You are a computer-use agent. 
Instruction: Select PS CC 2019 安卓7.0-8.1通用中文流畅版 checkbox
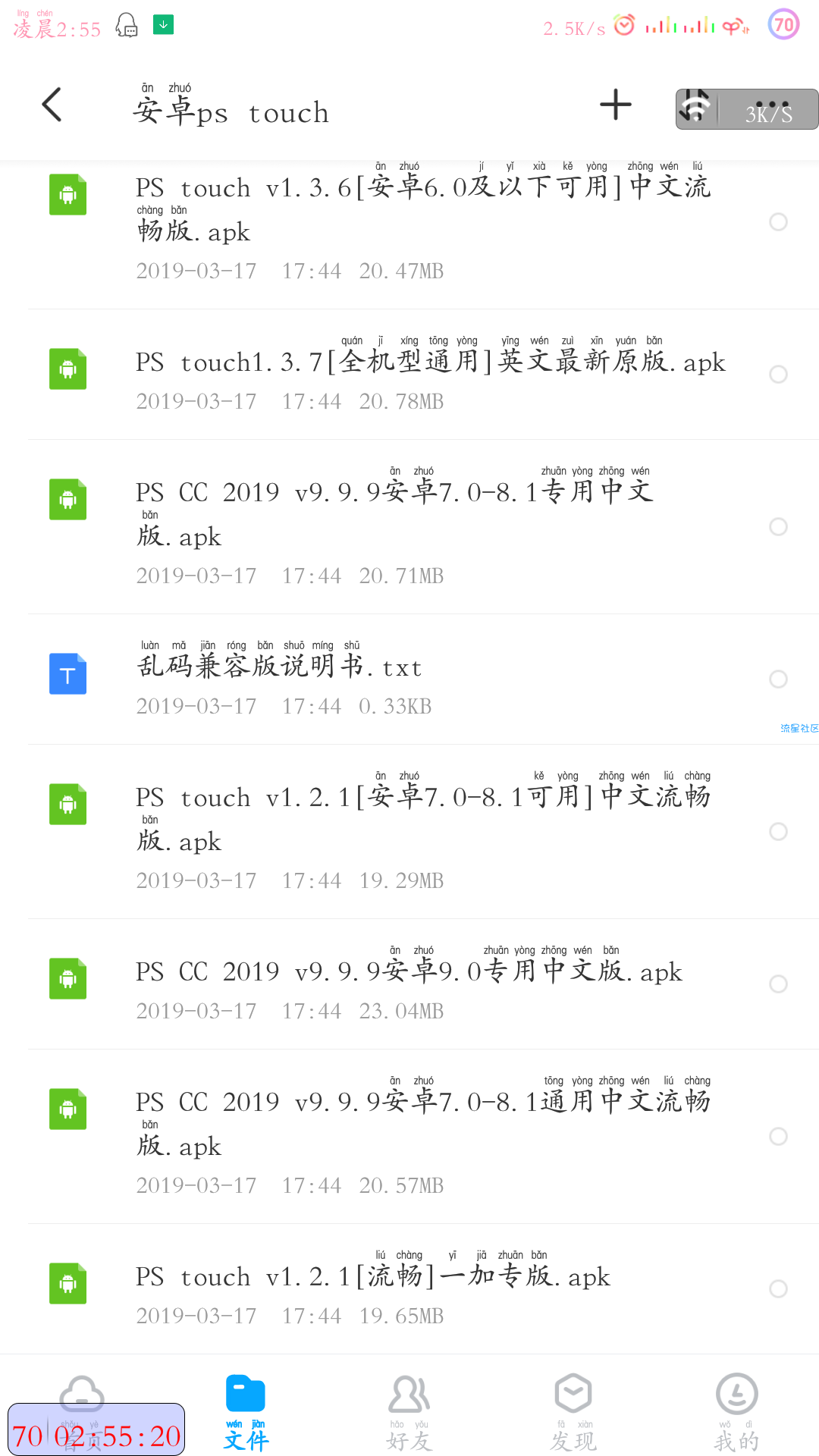click(778, 1136)
